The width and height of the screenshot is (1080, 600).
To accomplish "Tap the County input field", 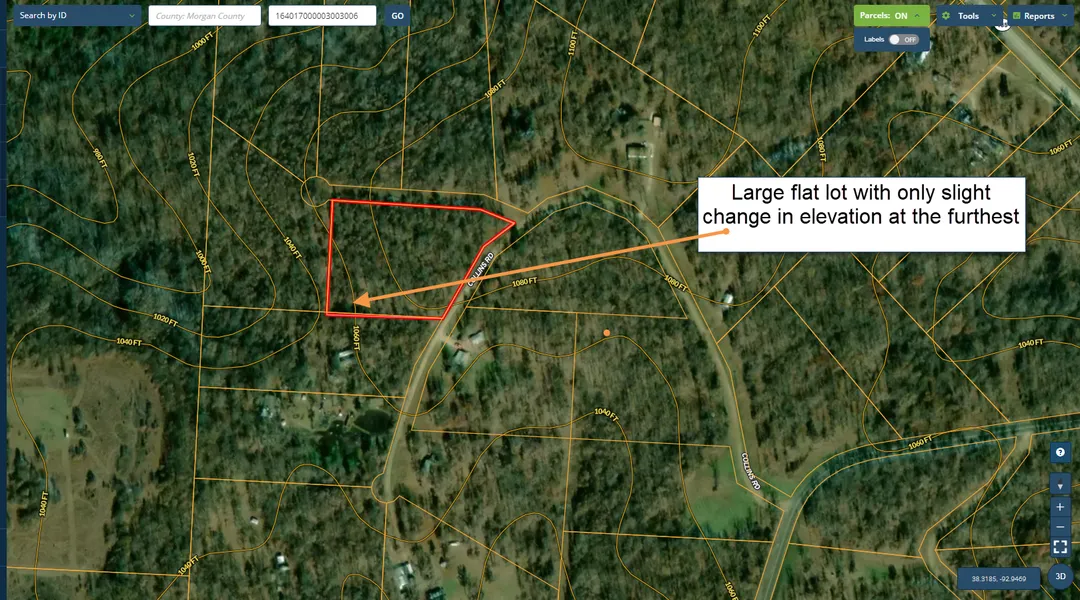I will pyautogui.click(x=205, y=16).
